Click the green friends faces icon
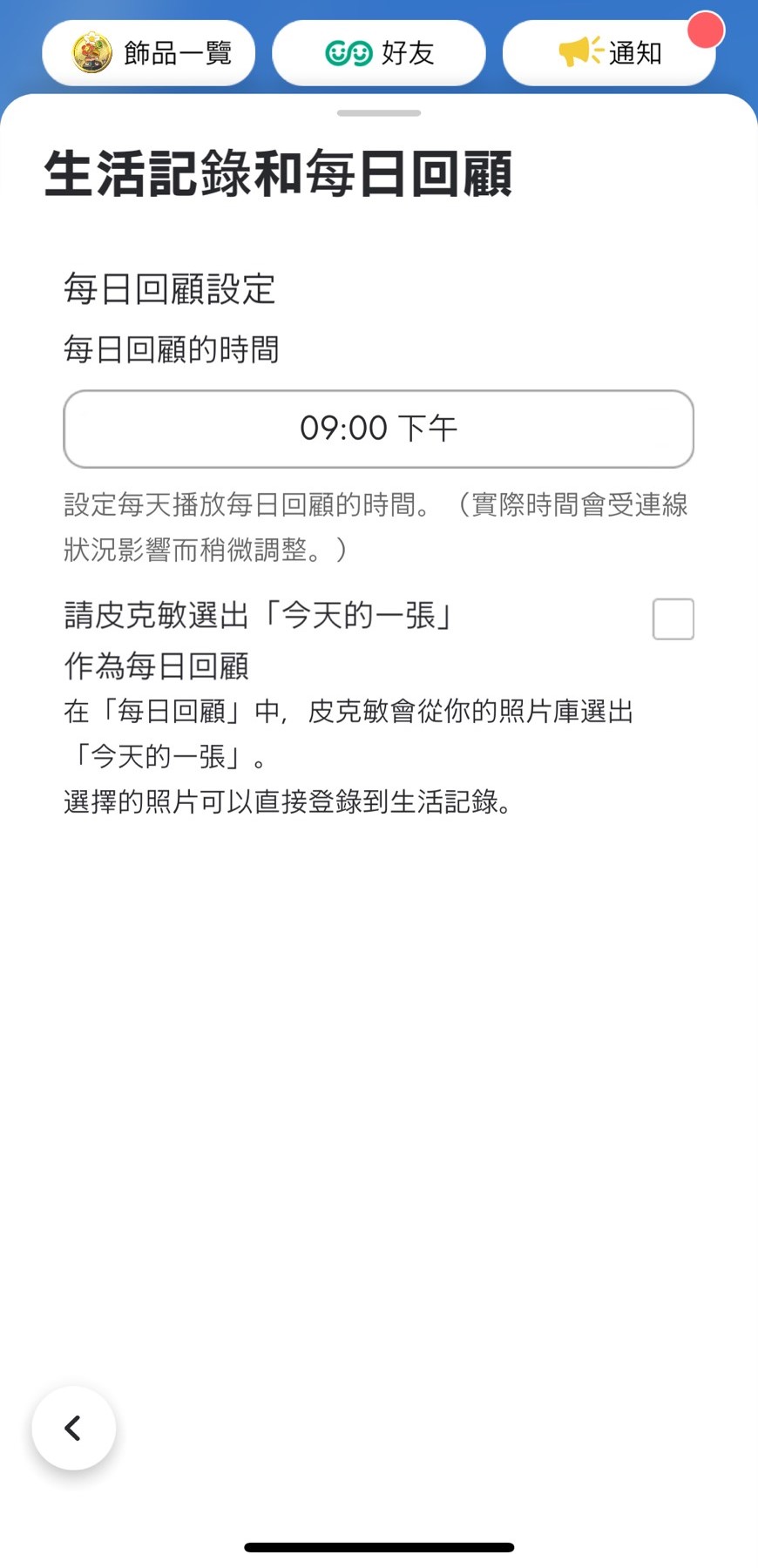Image resolution: width=758 pixels, height=1568 pixels. (x=348, y=52)
